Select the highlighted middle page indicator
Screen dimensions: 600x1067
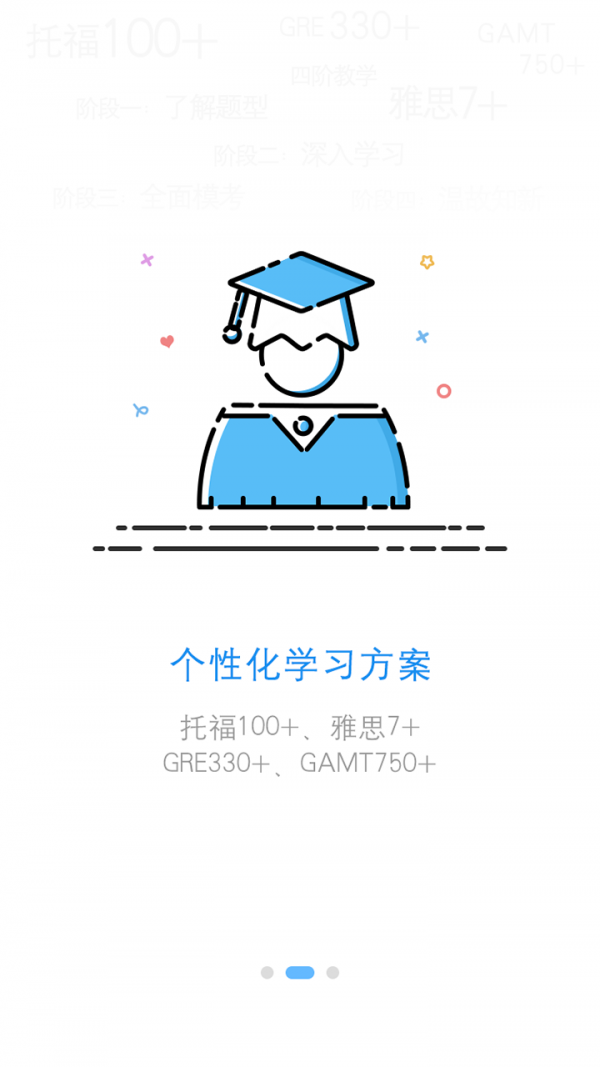pyautogui.click(x=300, y=972)
